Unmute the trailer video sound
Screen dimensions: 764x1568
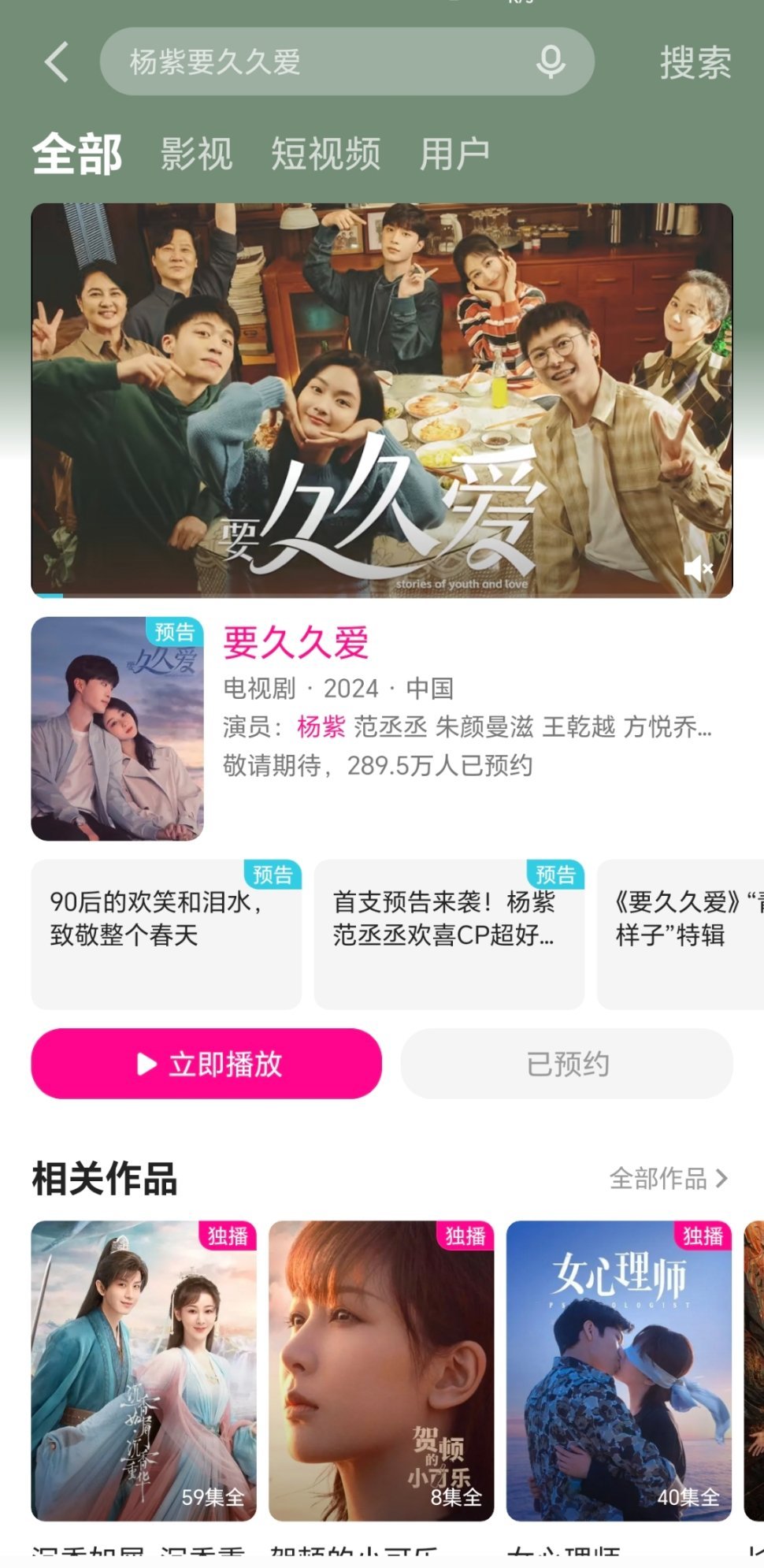[698, 568]
